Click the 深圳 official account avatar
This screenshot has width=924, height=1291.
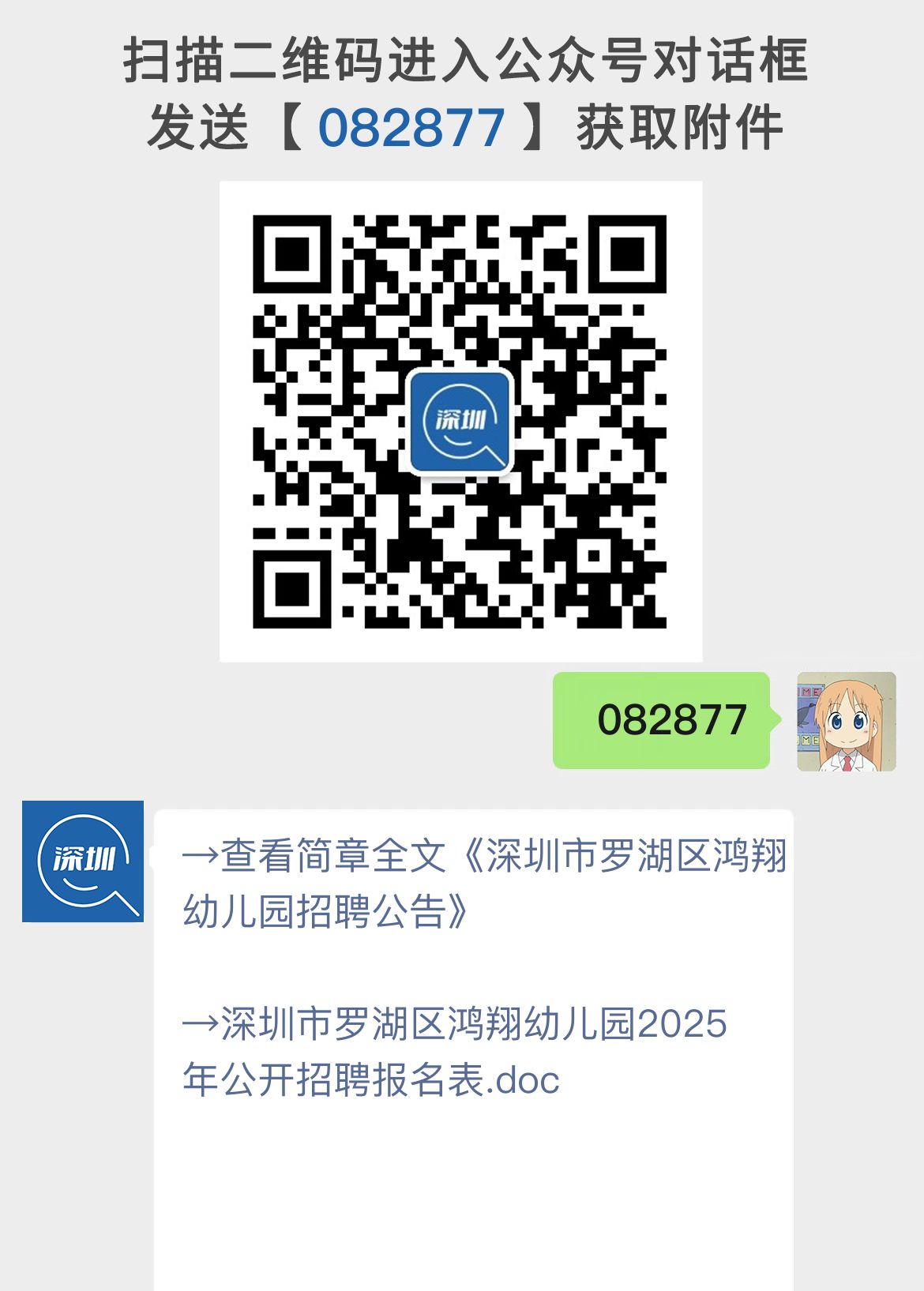(85, 864)
